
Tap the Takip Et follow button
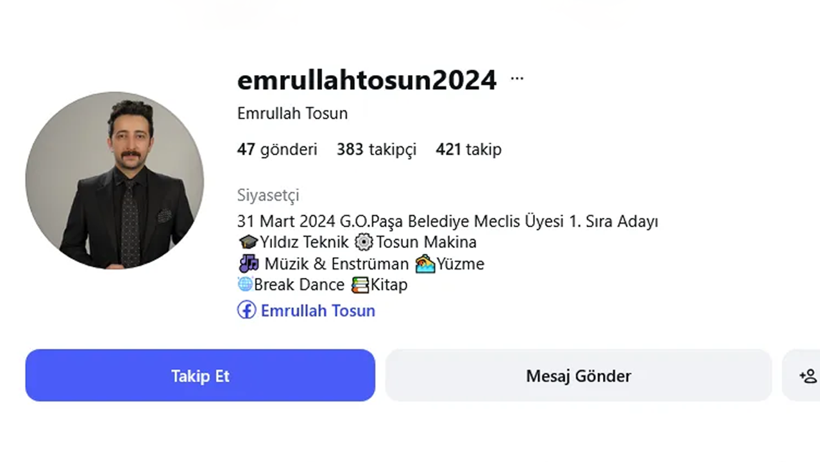(x=200, y=376)
